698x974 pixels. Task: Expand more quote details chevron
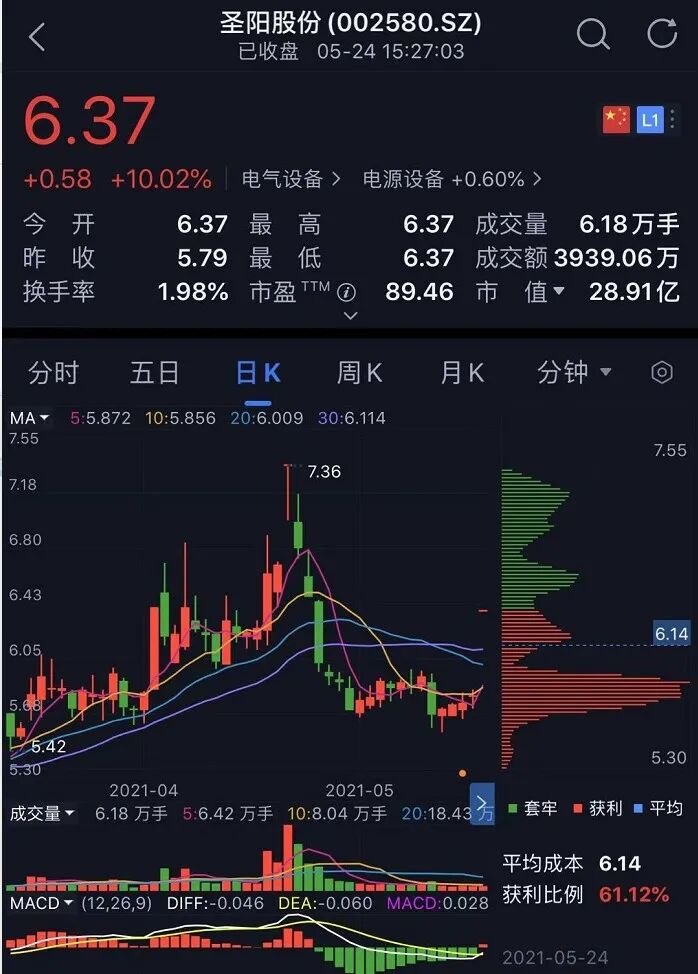(x=349, y=316)
